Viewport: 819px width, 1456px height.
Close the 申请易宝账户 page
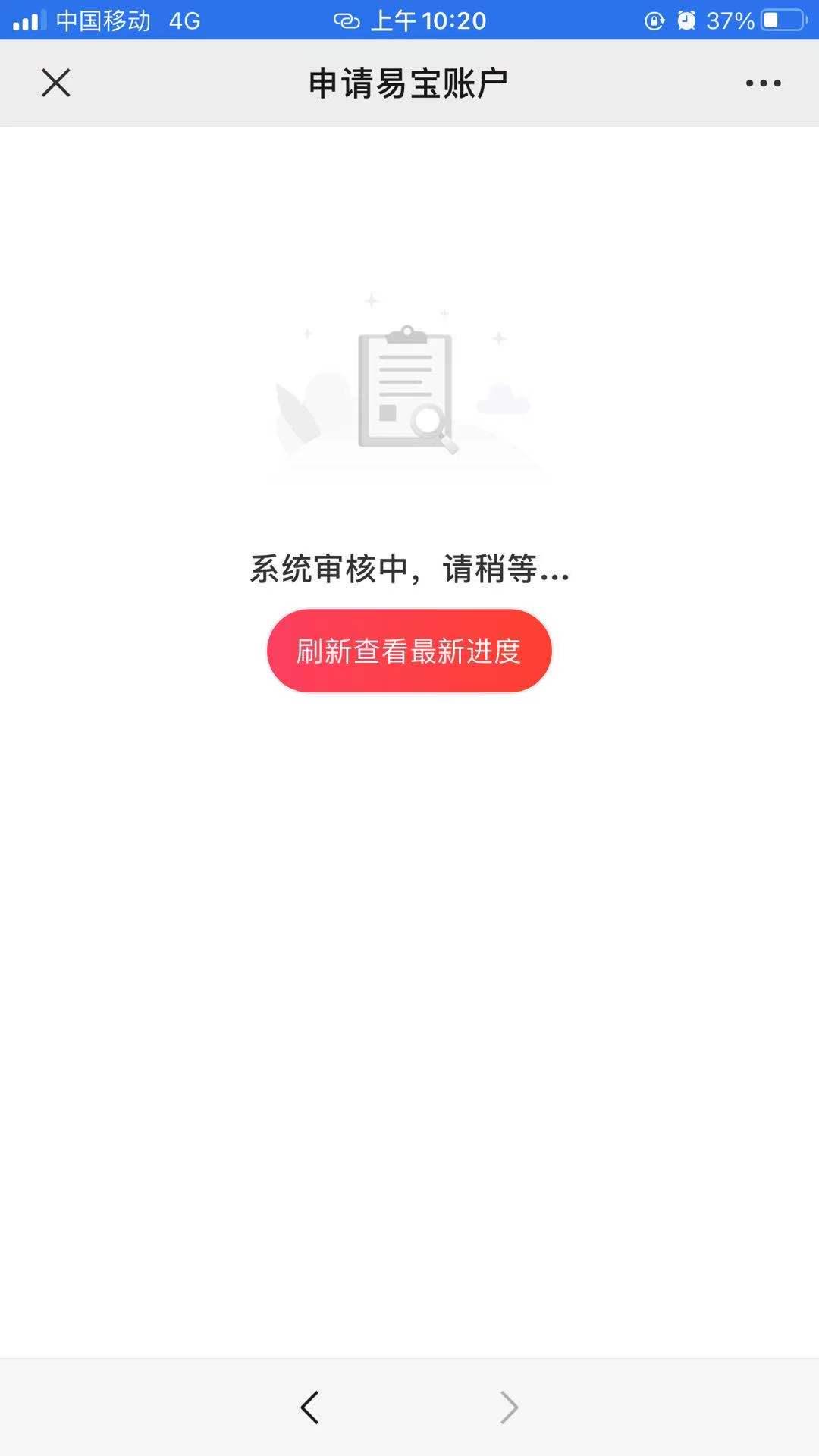tap(55, 83)
